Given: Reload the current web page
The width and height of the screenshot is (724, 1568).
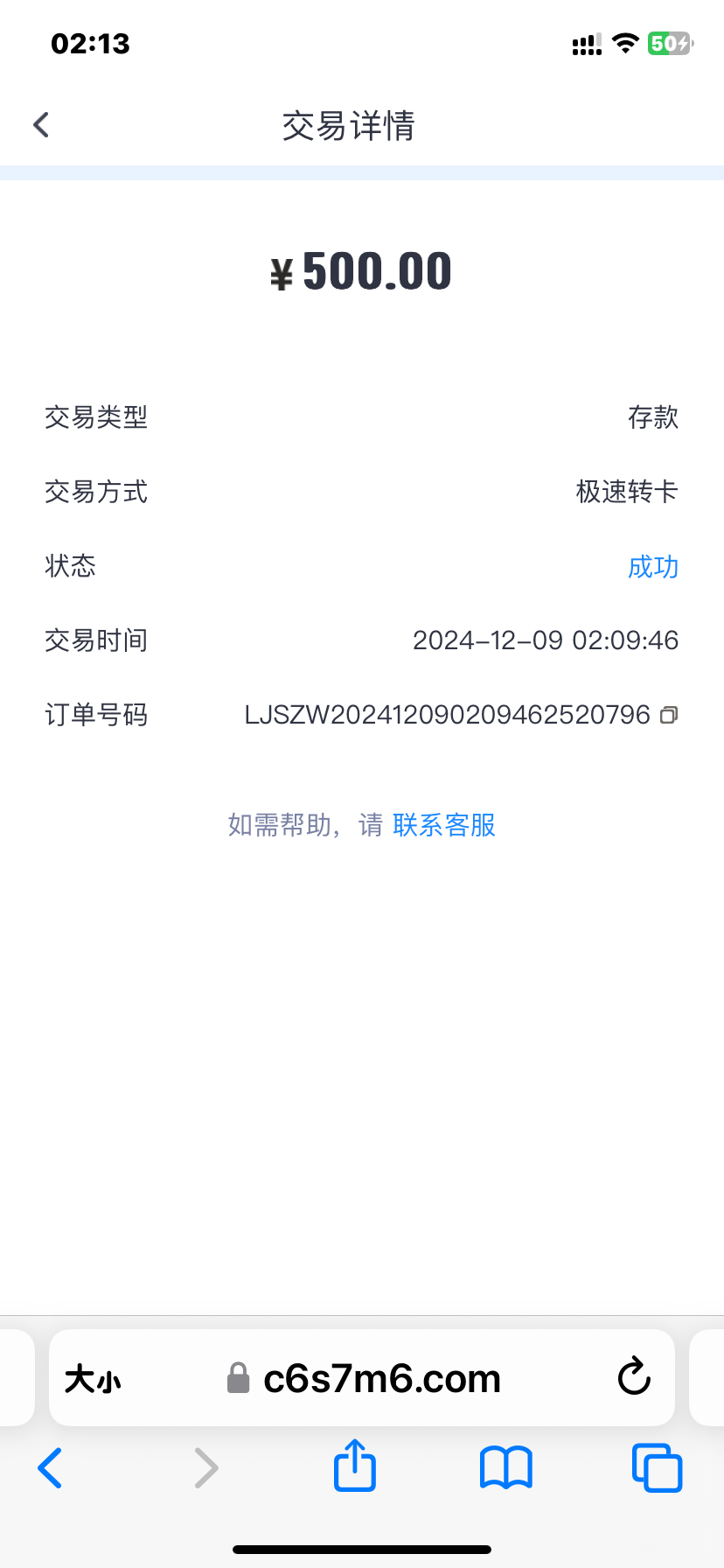Looking at the screenshot, I should 634,1378.
